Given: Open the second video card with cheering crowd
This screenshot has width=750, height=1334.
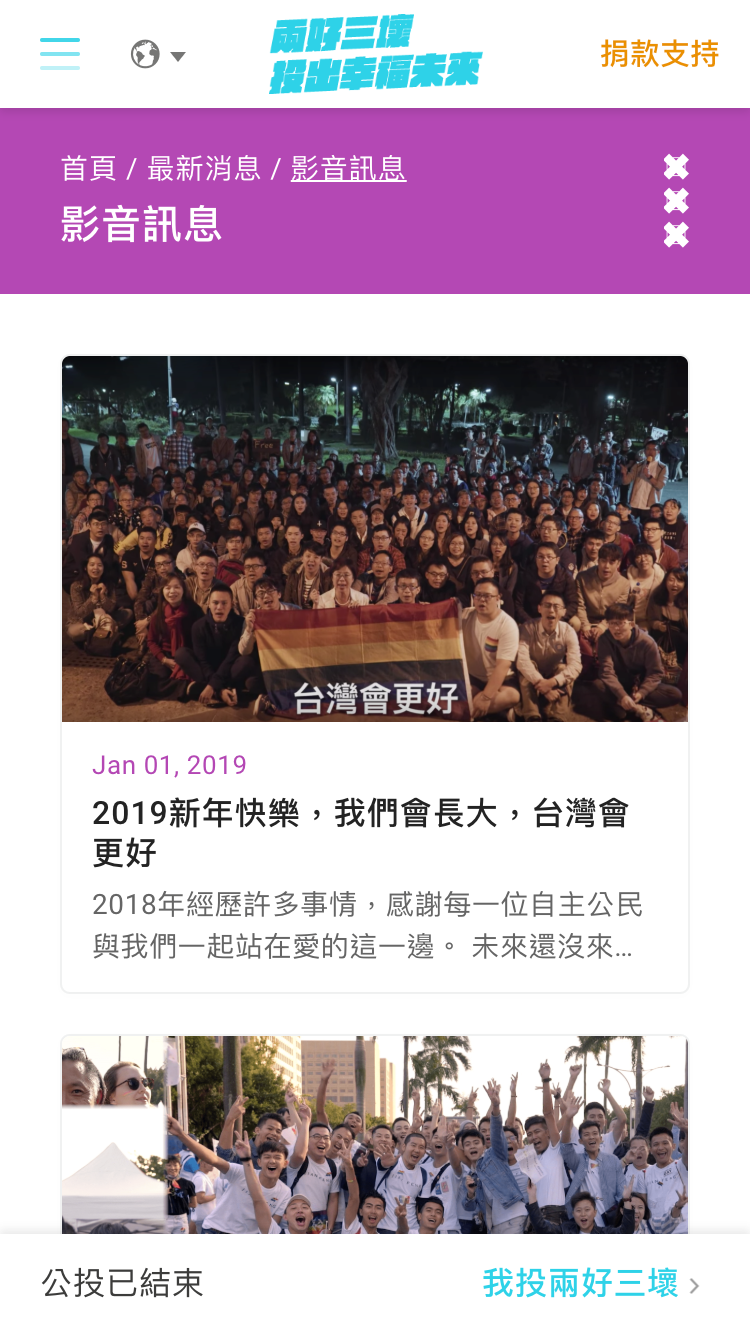Looking at the screenshot, I should pyautogui.click(x=375, y=1134).
